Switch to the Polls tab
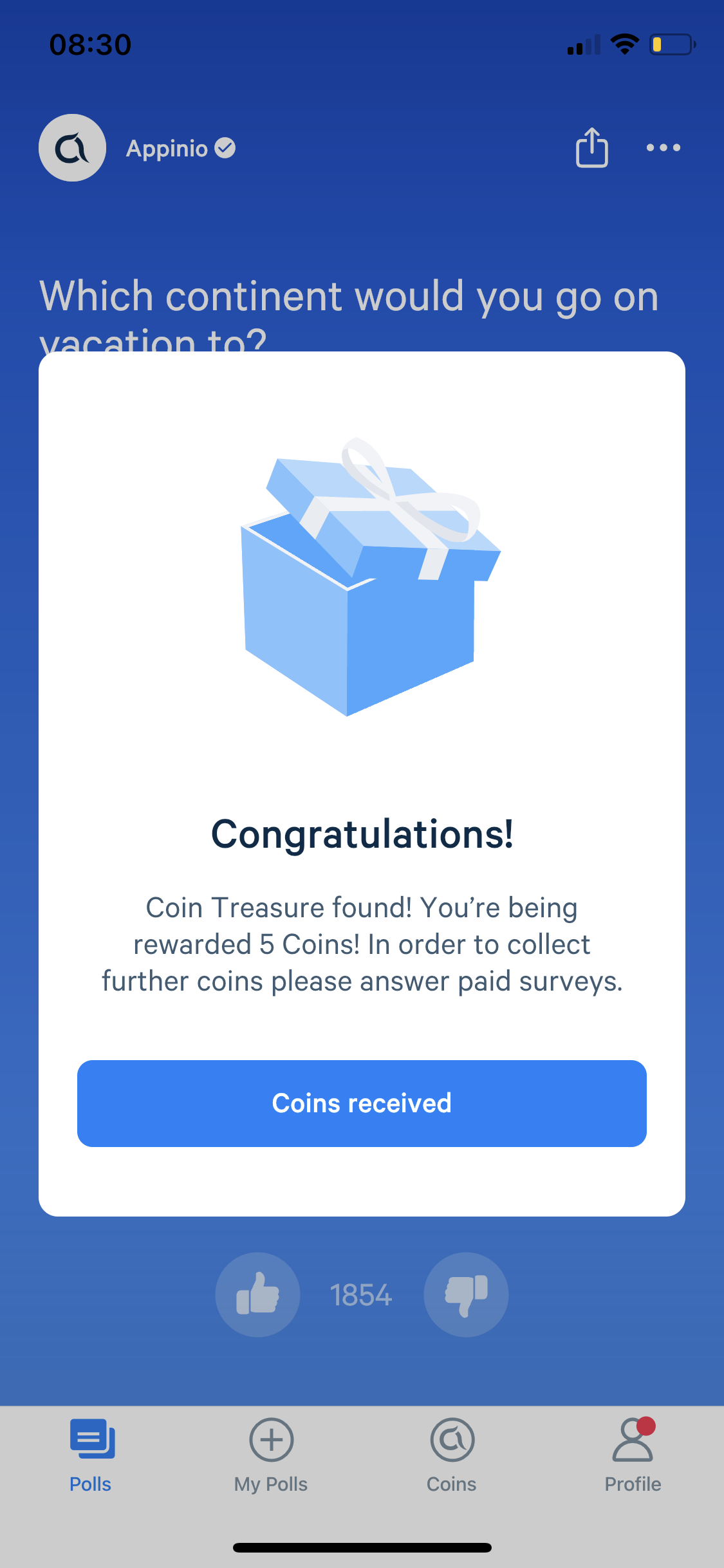The image size is (724, 1568). click(x=91, y=1455)
